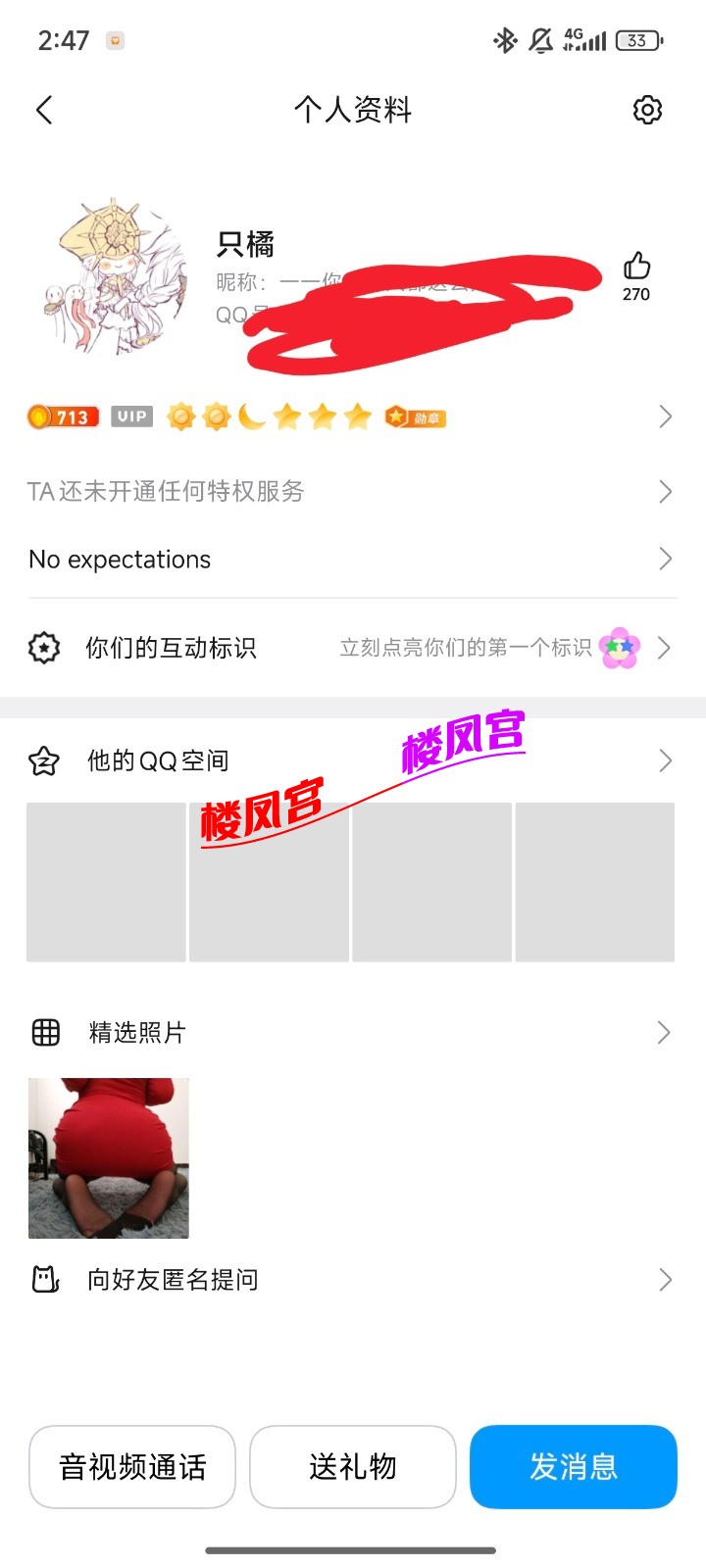Start 音视频通话 with this user
This screenshot has width=706, height=1568.
coord(132,1467)
